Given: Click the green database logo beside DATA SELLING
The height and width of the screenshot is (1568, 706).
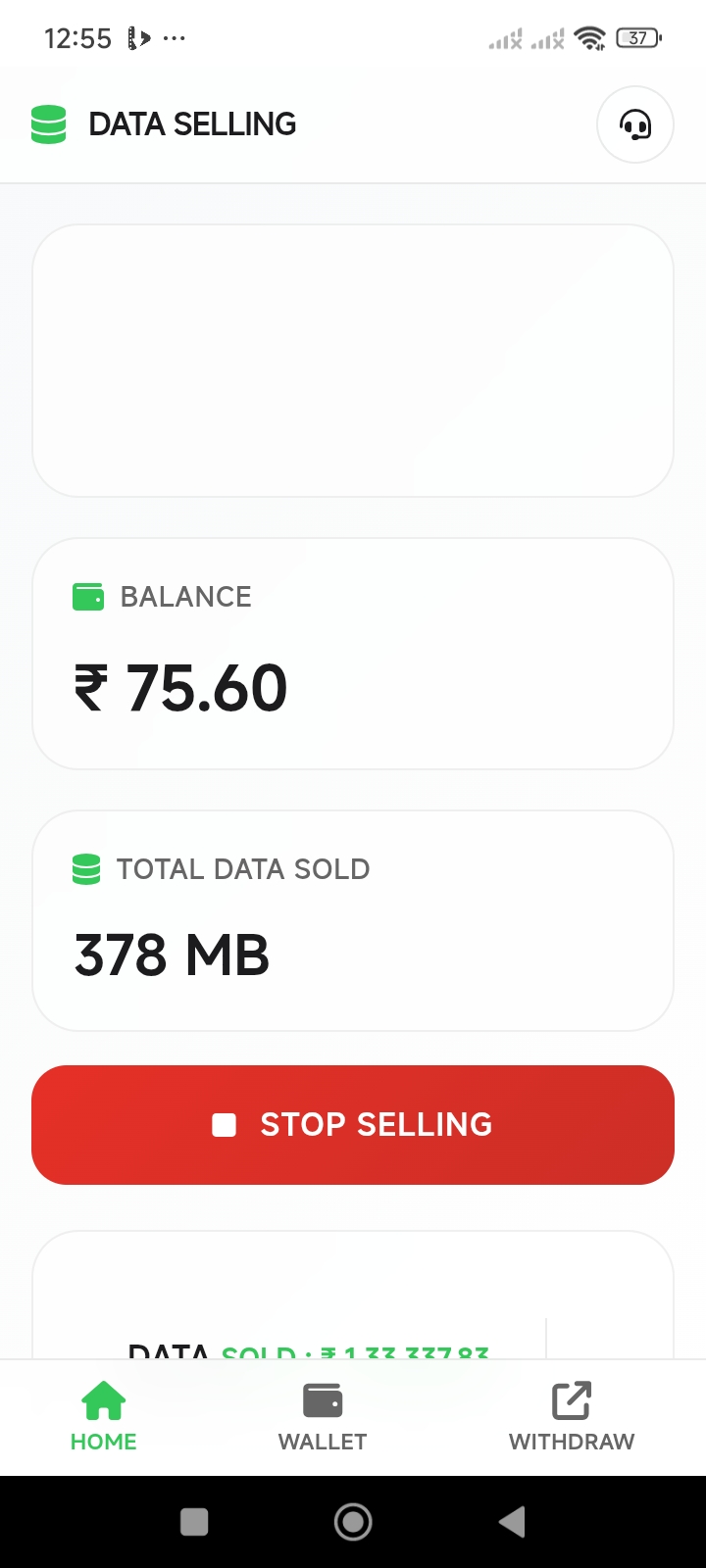Looking at the screenshot, I should point(48,124).
